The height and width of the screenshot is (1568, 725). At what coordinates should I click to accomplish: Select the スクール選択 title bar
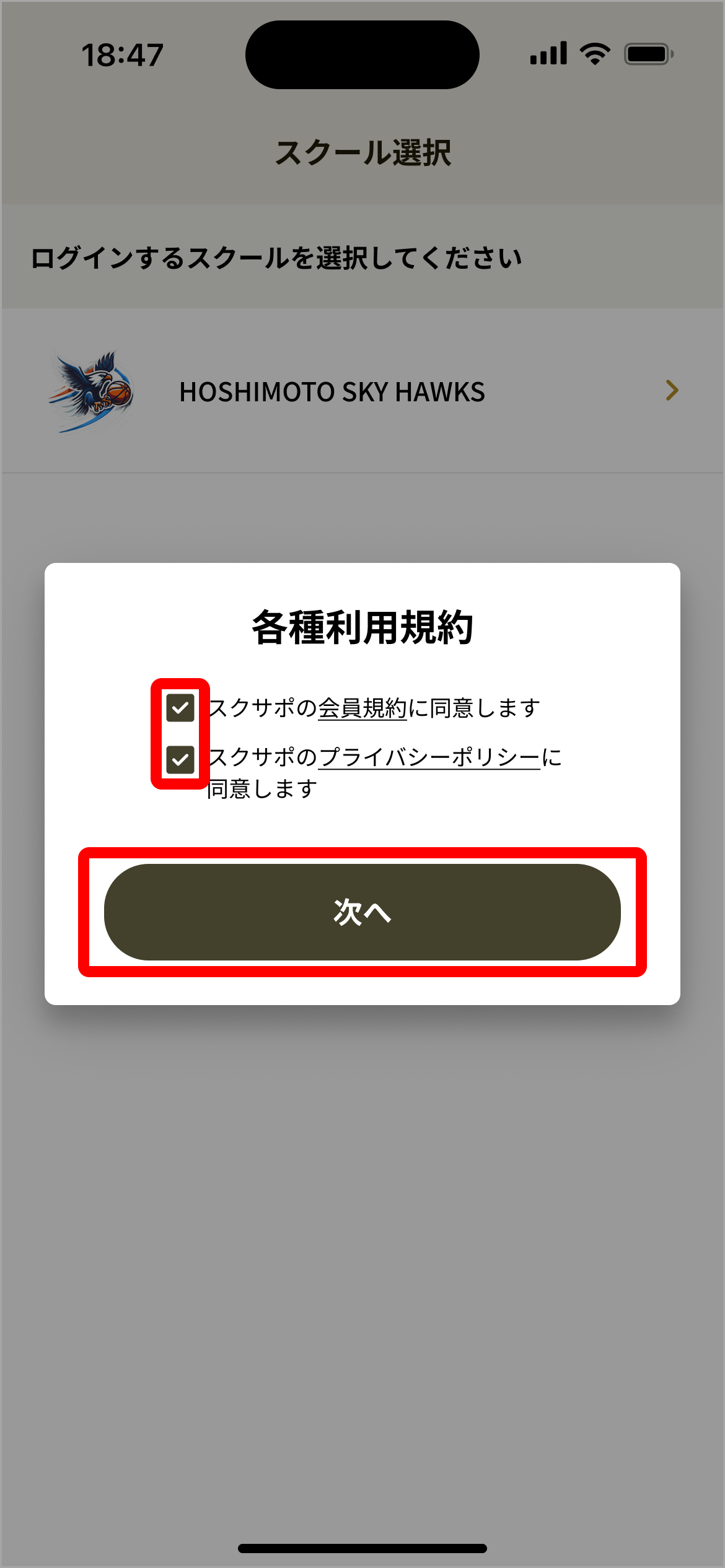pyautogui.click(x=362, y=149)
